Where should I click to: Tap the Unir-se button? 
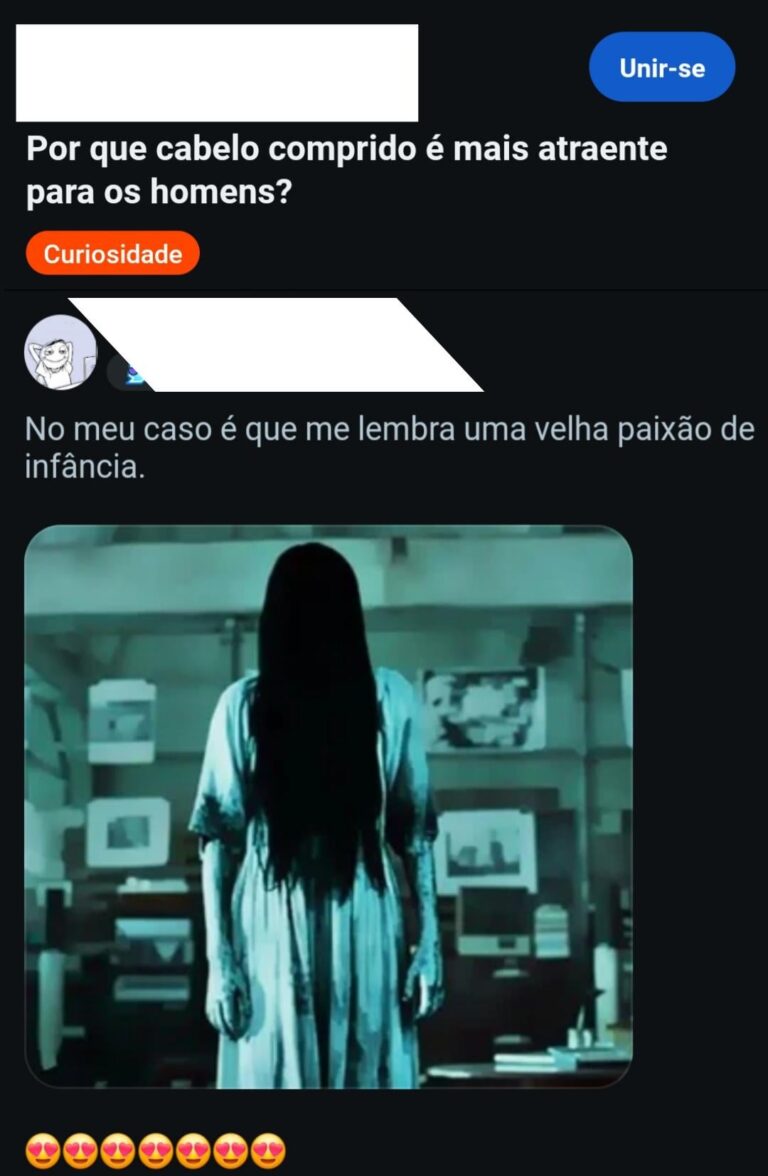coord(662,67)
